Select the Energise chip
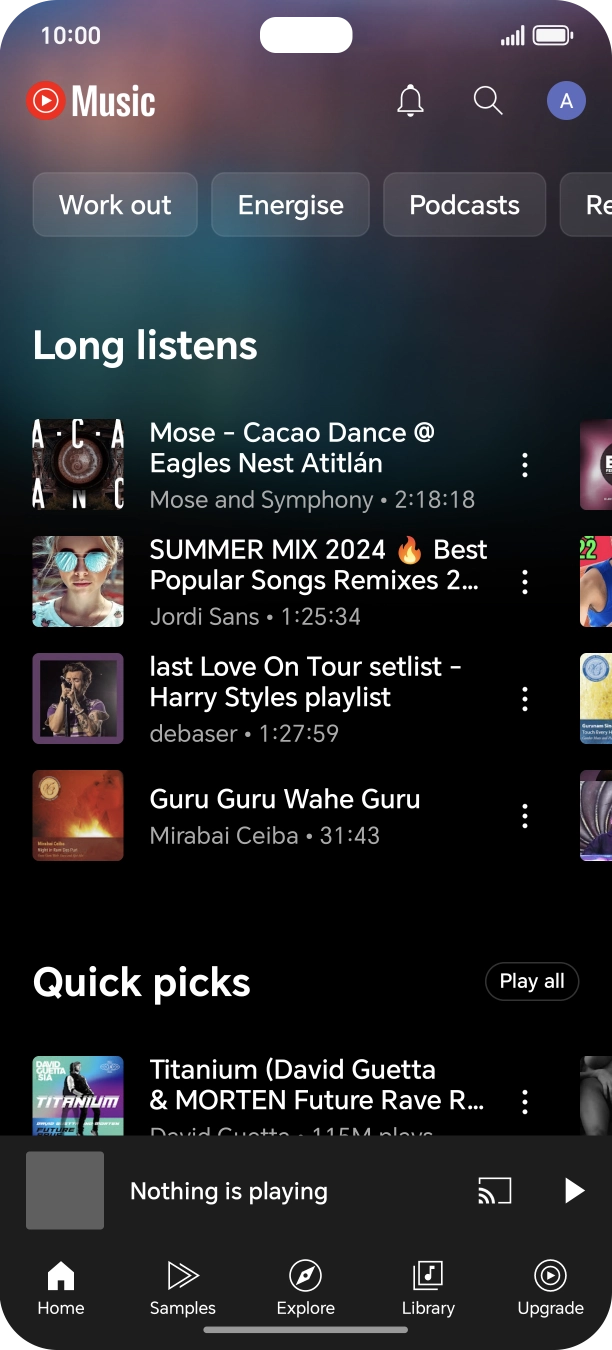The image size is (612, 1350). click(x=290, y=205)
